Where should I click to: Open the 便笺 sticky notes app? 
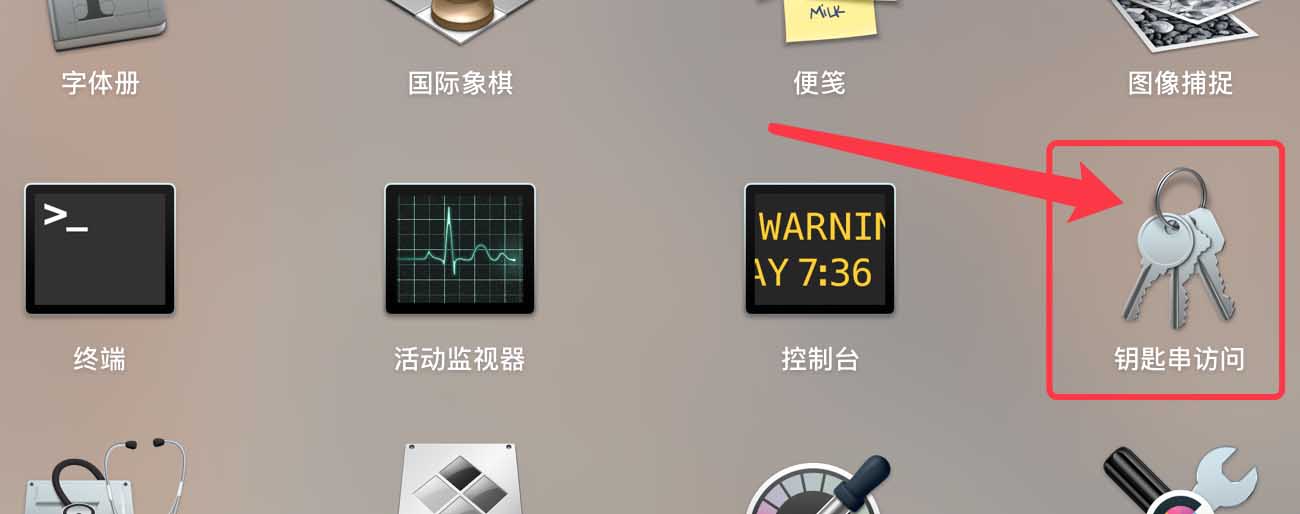(x=820, y=22)
